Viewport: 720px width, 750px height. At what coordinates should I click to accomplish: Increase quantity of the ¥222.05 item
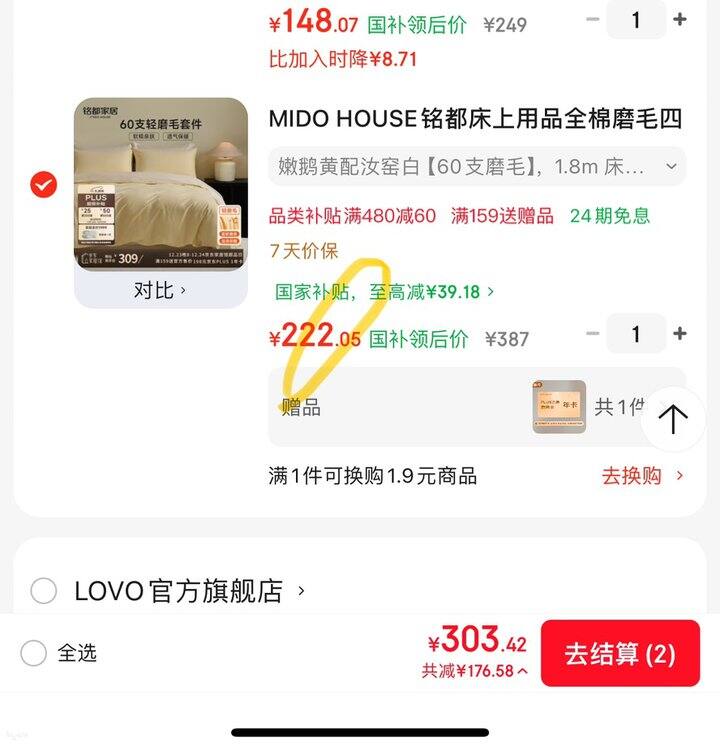pyautogui.click(x=680, y=334)
